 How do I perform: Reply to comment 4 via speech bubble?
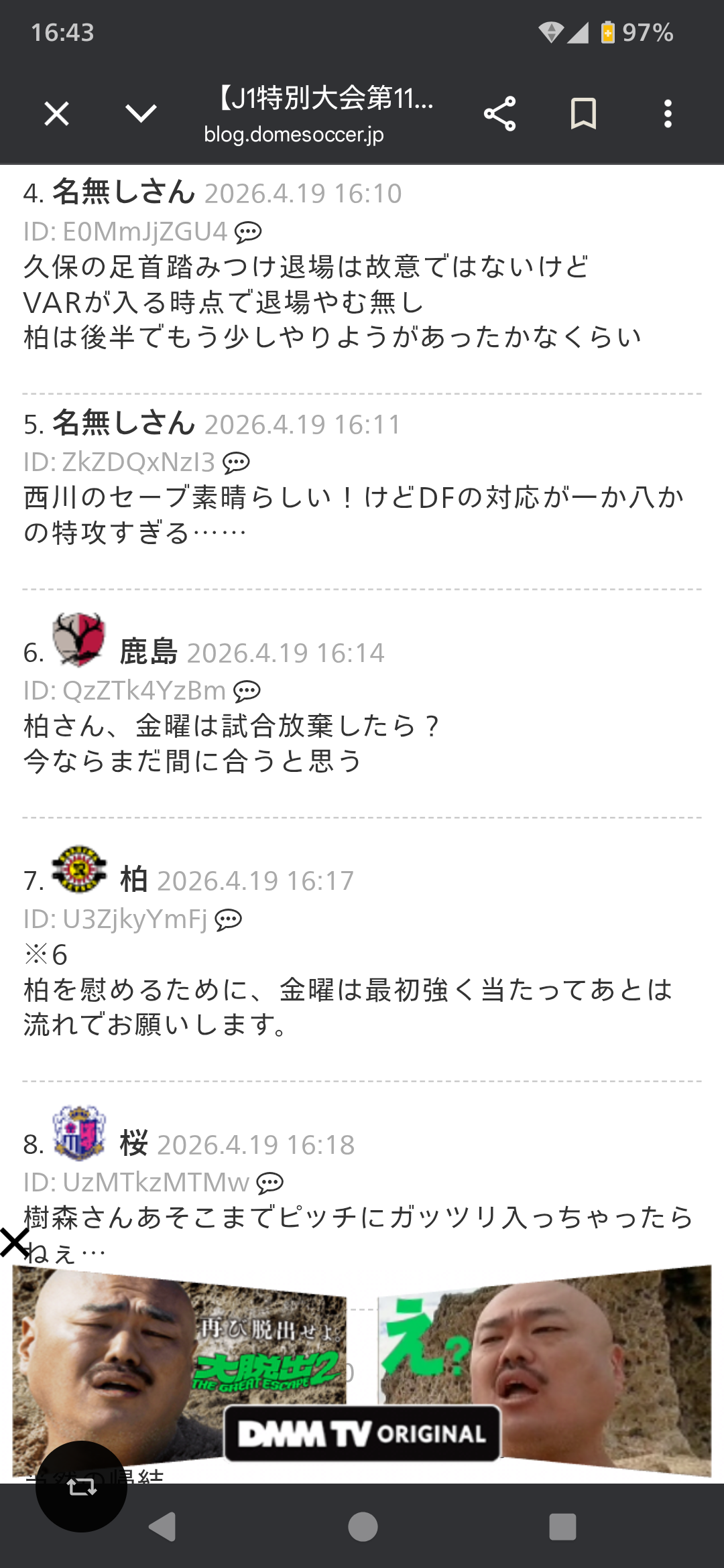pyautogui.click(x=248, y=233)
